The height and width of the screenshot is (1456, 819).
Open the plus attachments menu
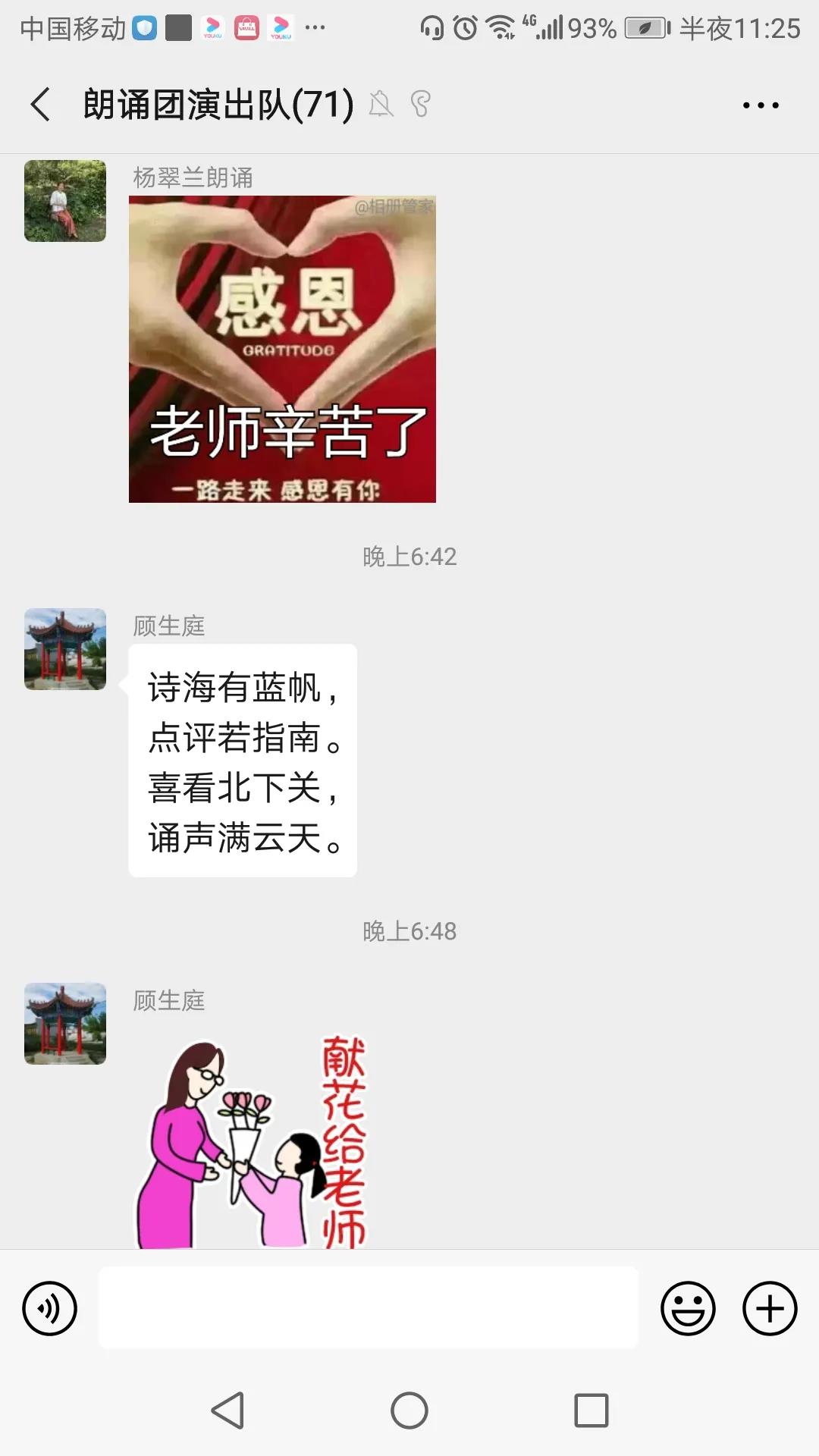(x=770, y=1308)
